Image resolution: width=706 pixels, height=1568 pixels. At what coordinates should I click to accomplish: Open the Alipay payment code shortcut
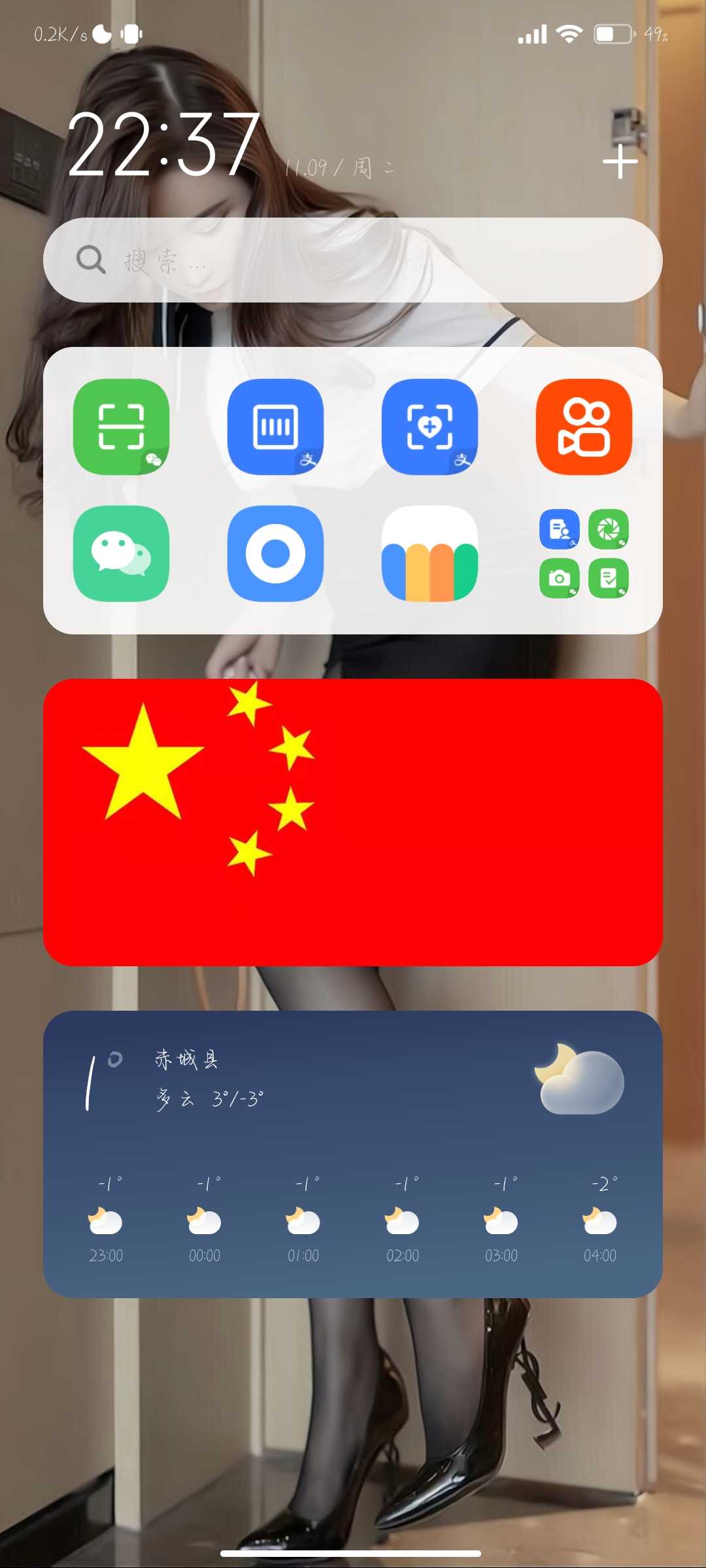pos(275,427)
